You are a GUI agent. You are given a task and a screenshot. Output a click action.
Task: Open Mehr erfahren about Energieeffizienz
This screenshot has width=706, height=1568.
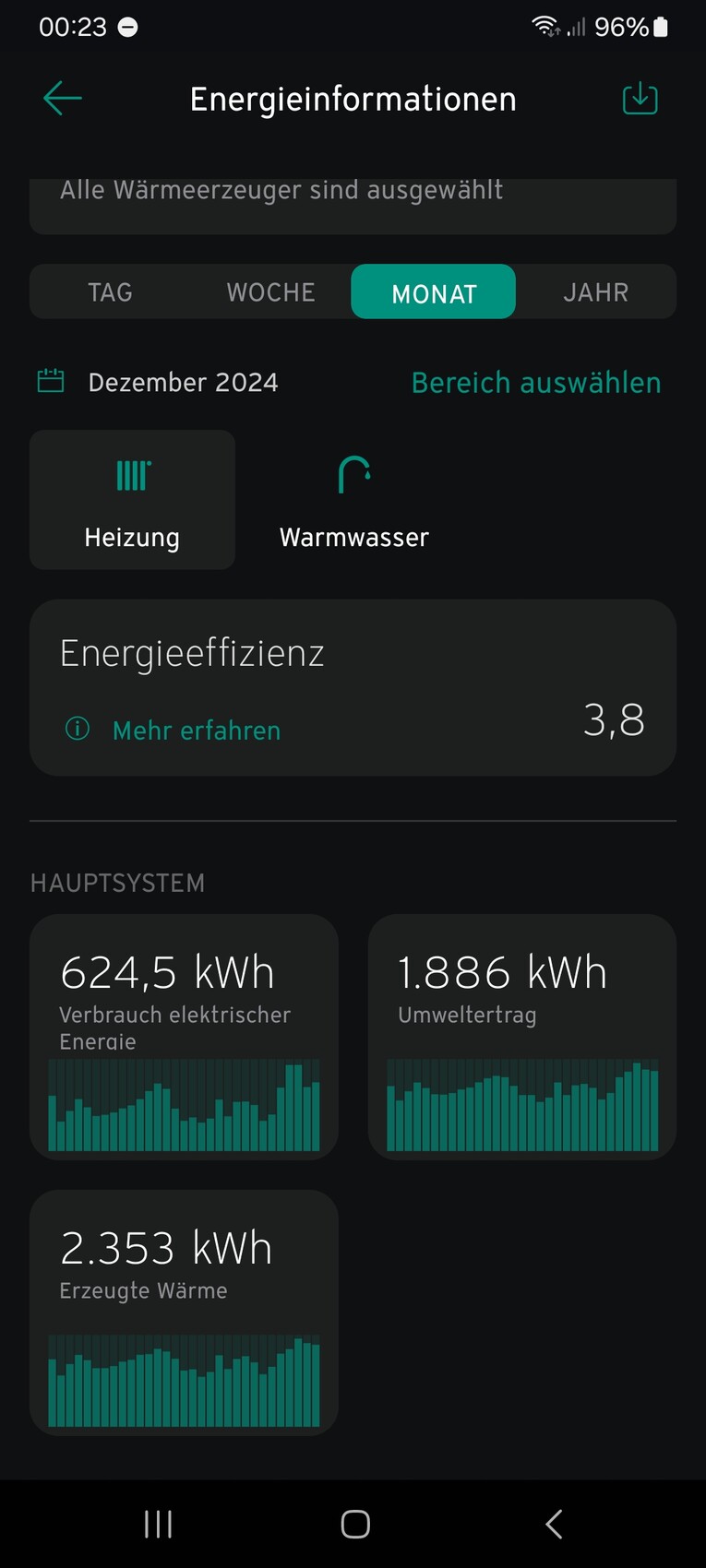coord(196,731)
